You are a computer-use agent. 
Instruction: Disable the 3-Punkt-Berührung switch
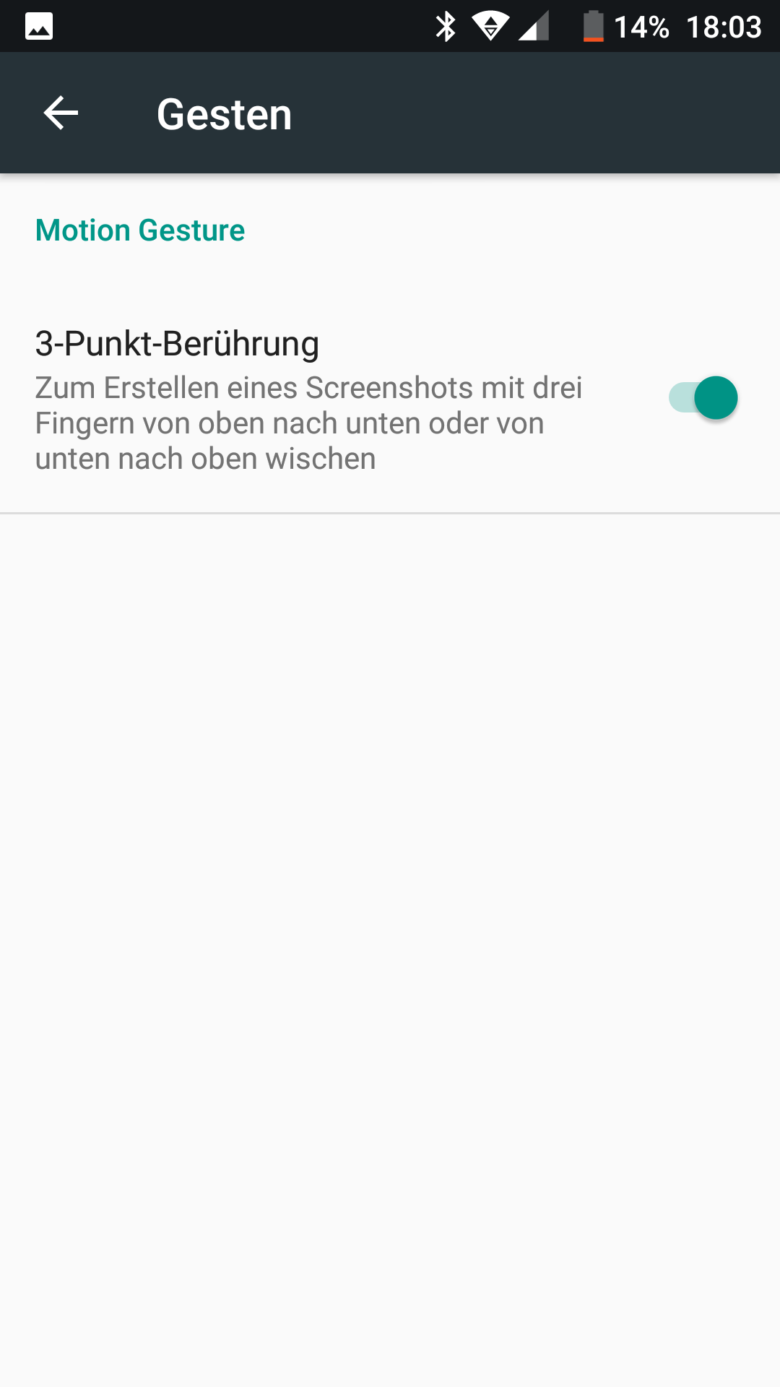[x=703, y=398]
